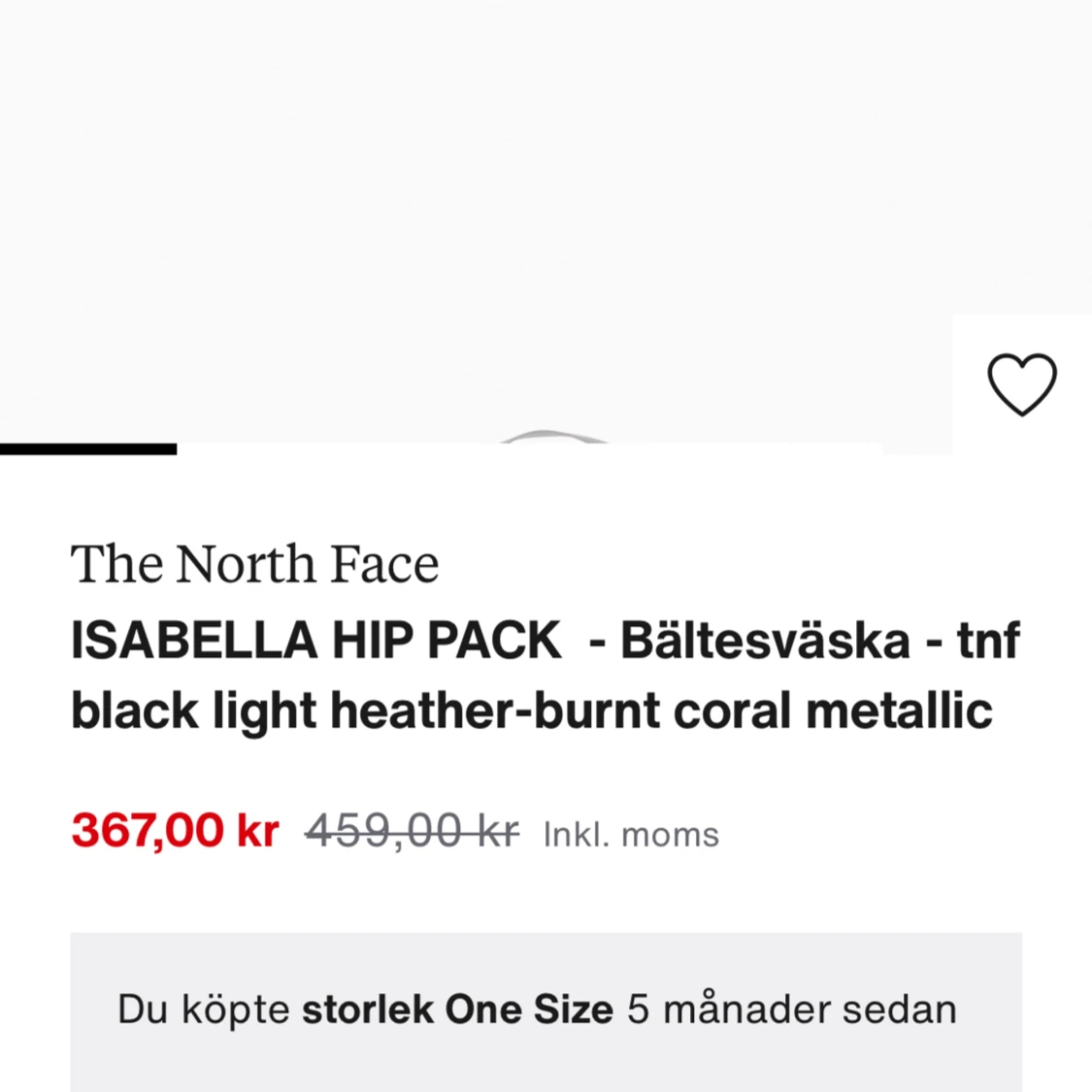Image resolution: width=1092 pixels, height=1092 pixels.
Task: Open The North Face brand page
Action: [x=254, y=564]
